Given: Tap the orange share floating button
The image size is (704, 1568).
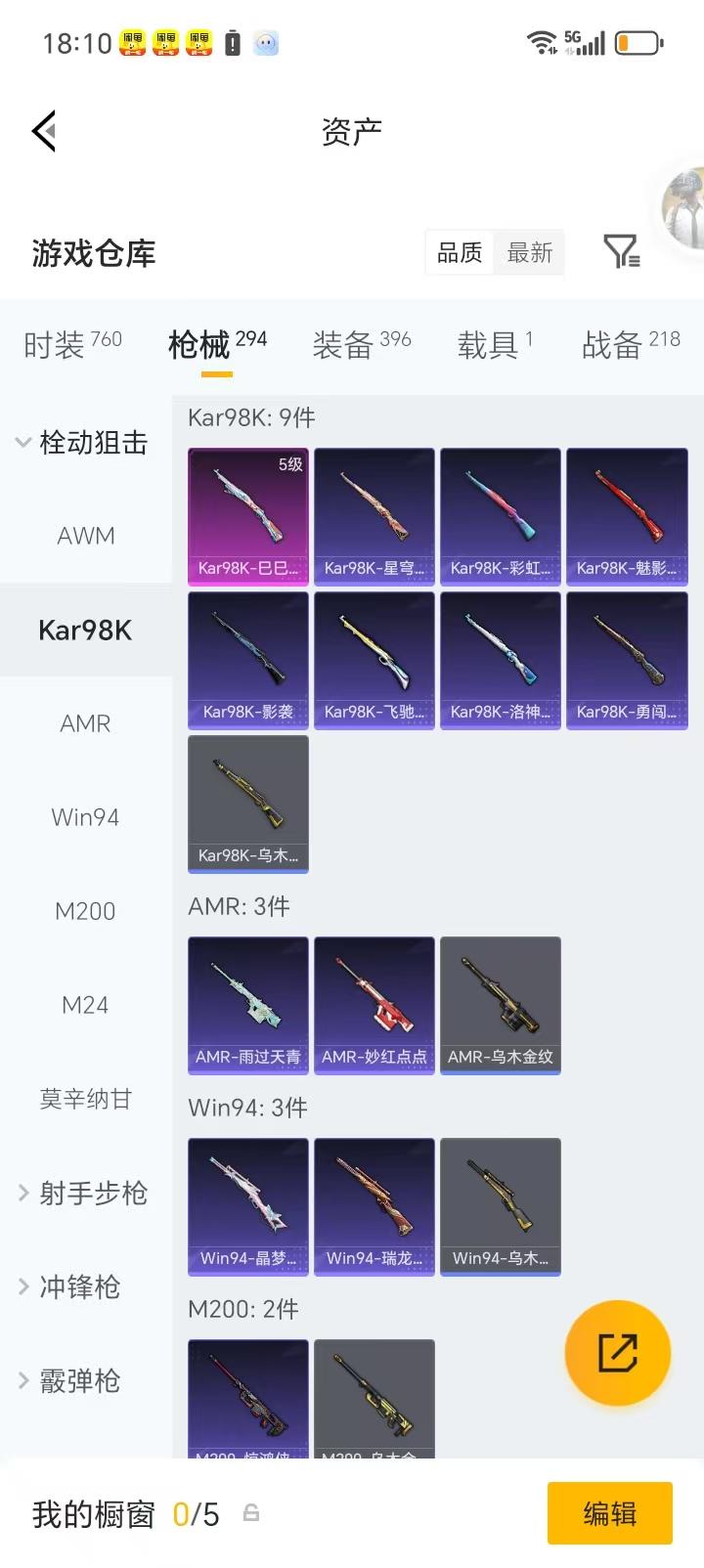Looking at the screenshot, I should click(x=618, y=1352).
